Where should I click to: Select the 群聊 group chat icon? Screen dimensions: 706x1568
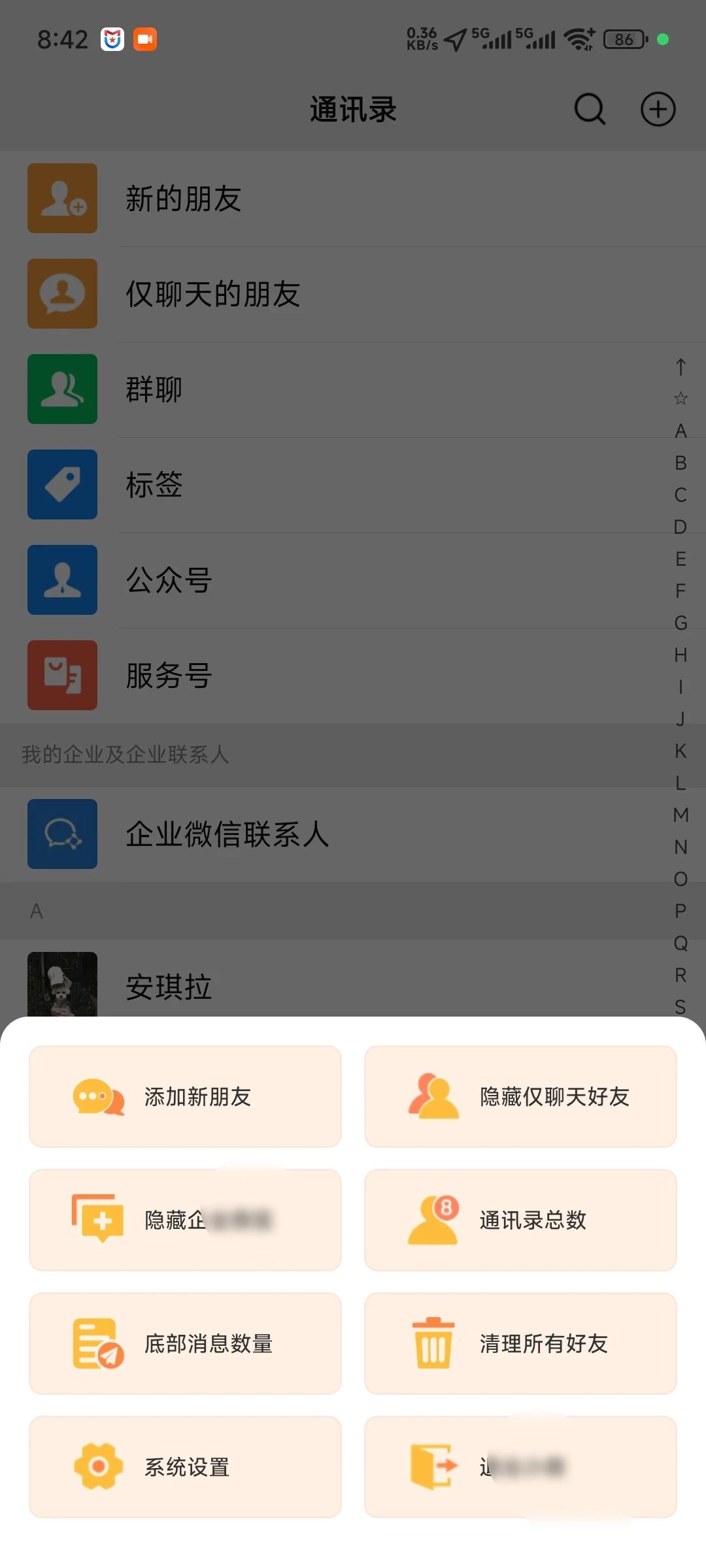coord(62,389)
